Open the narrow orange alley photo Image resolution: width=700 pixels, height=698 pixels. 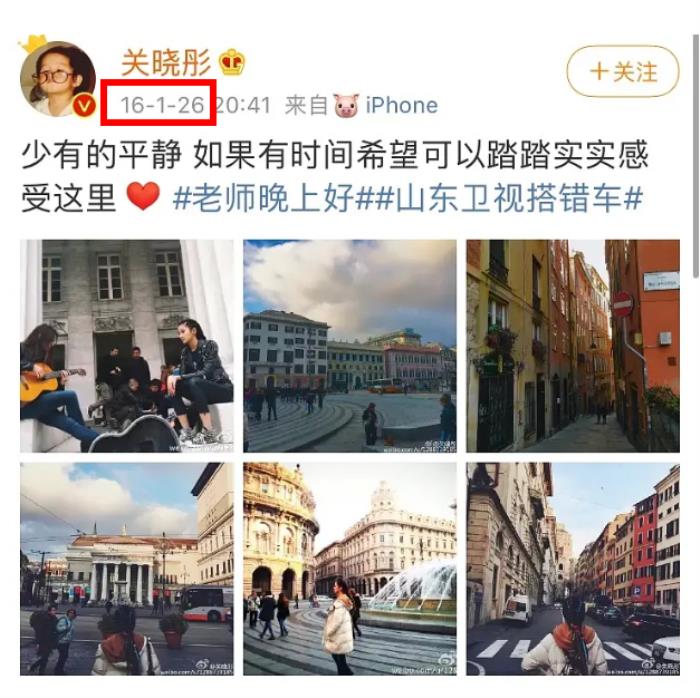point(572,345)
